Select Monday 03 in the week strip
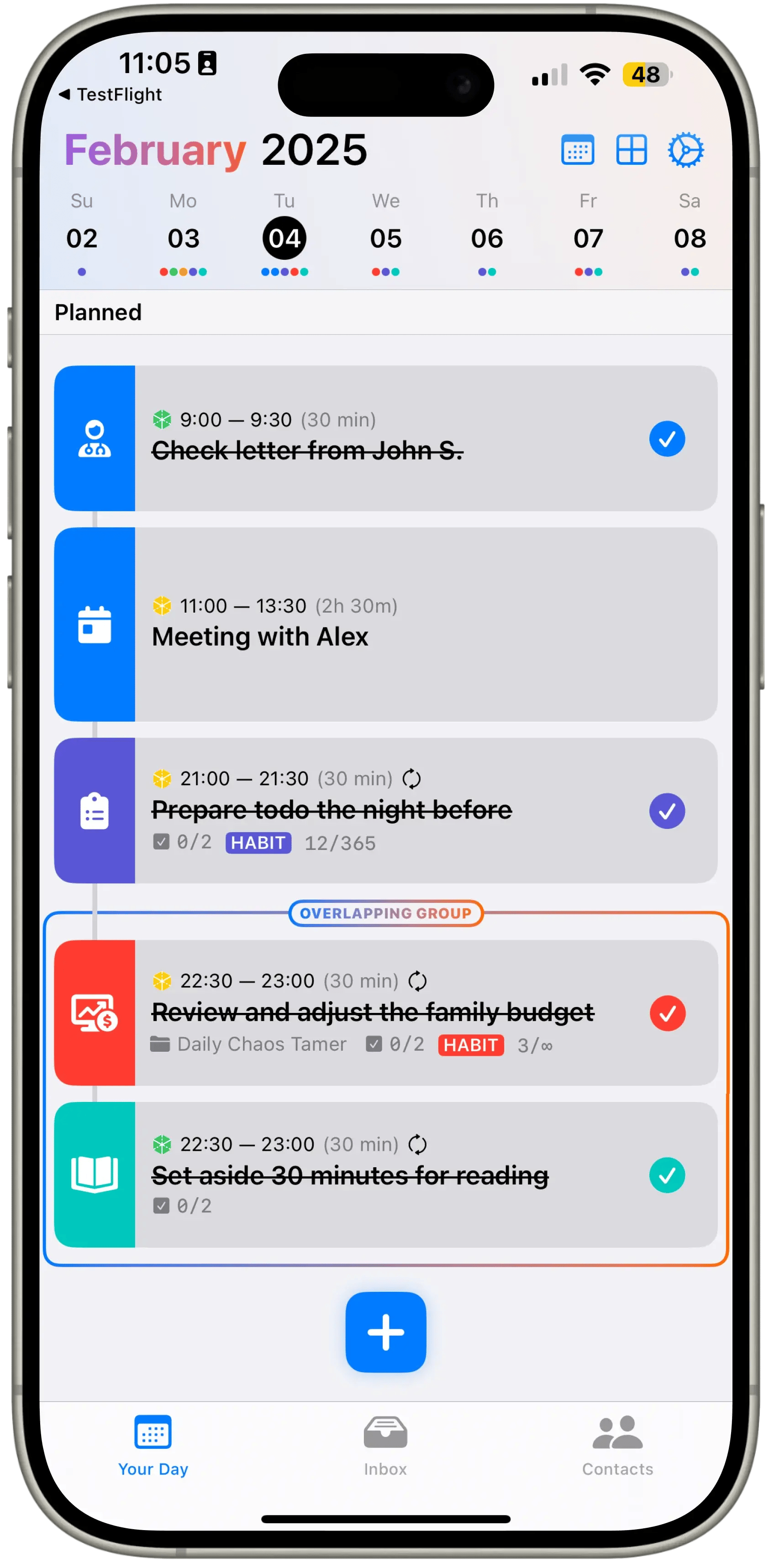Viewport: 769px width, 1568px height. tap(183, 239)
